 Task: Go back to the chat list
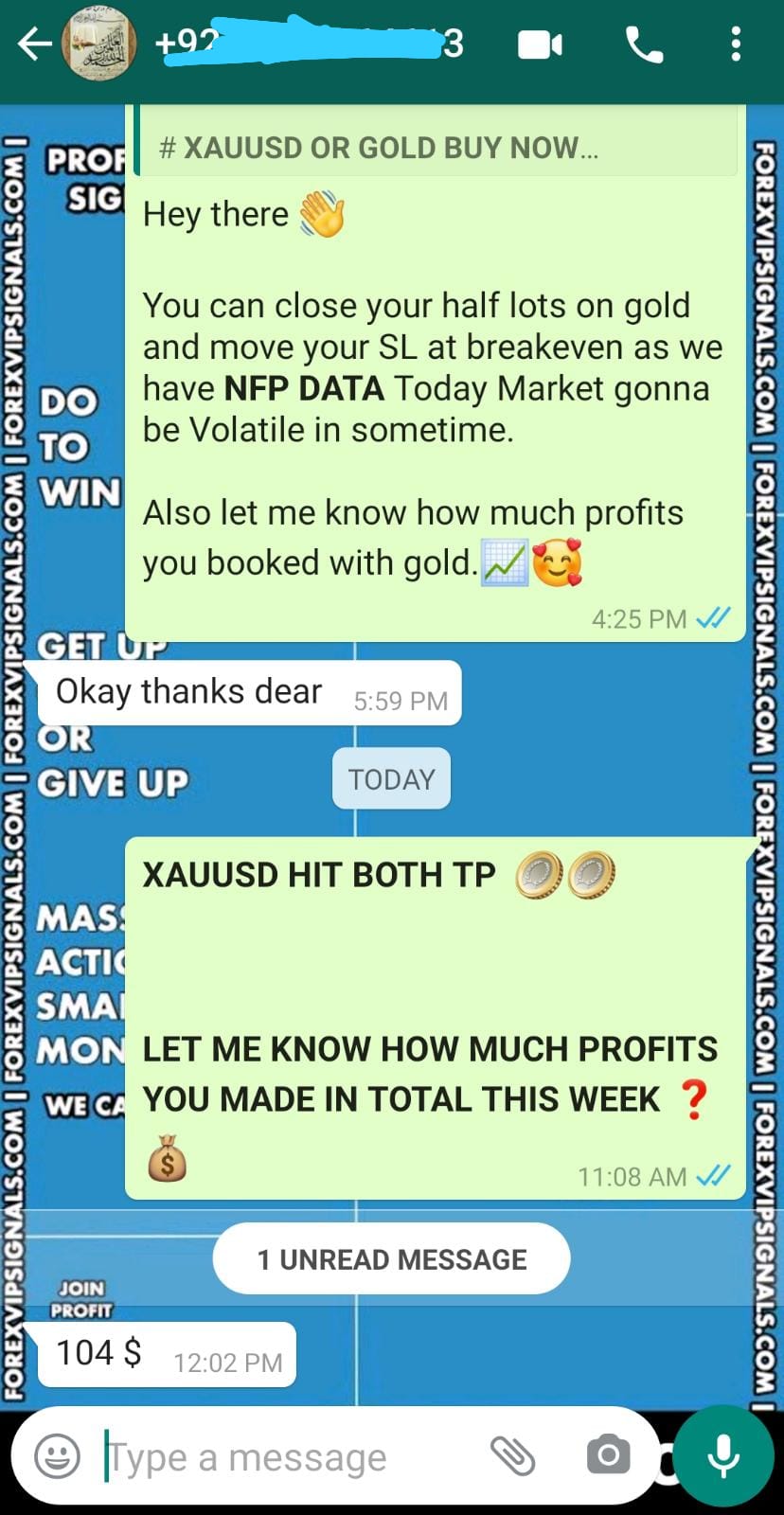pyautogui.click(x=34, y=45)
